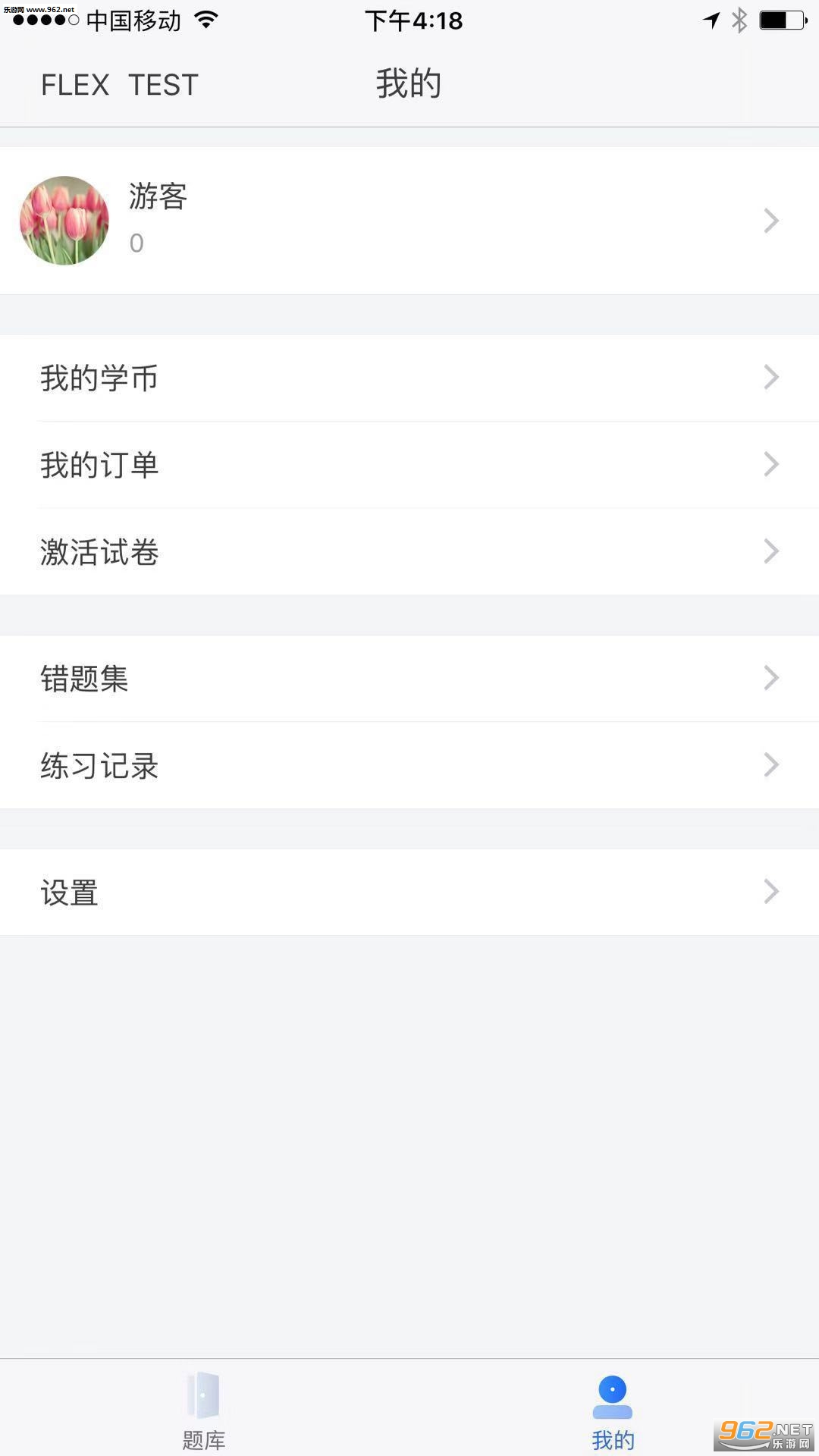Switch to the 题库 tab
Viewport: 819px width, 1456px height.
(x=204, y=1409)
